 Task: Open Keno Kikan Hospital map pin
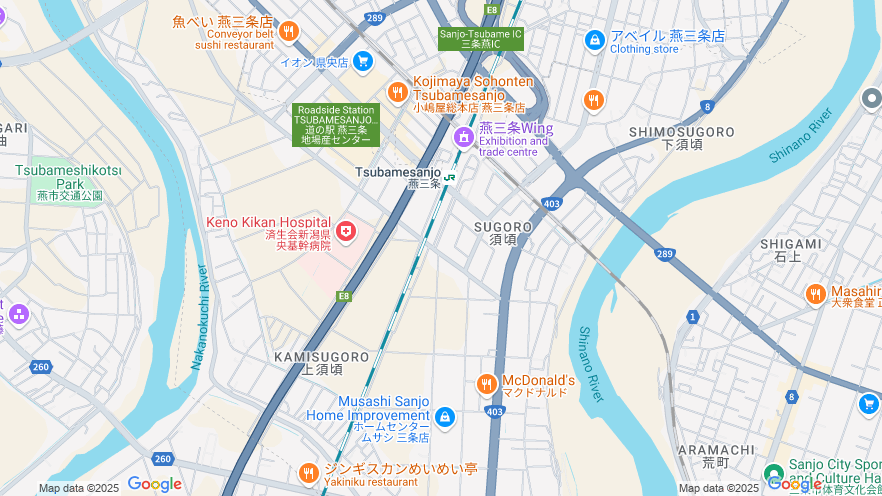point(346,233)
